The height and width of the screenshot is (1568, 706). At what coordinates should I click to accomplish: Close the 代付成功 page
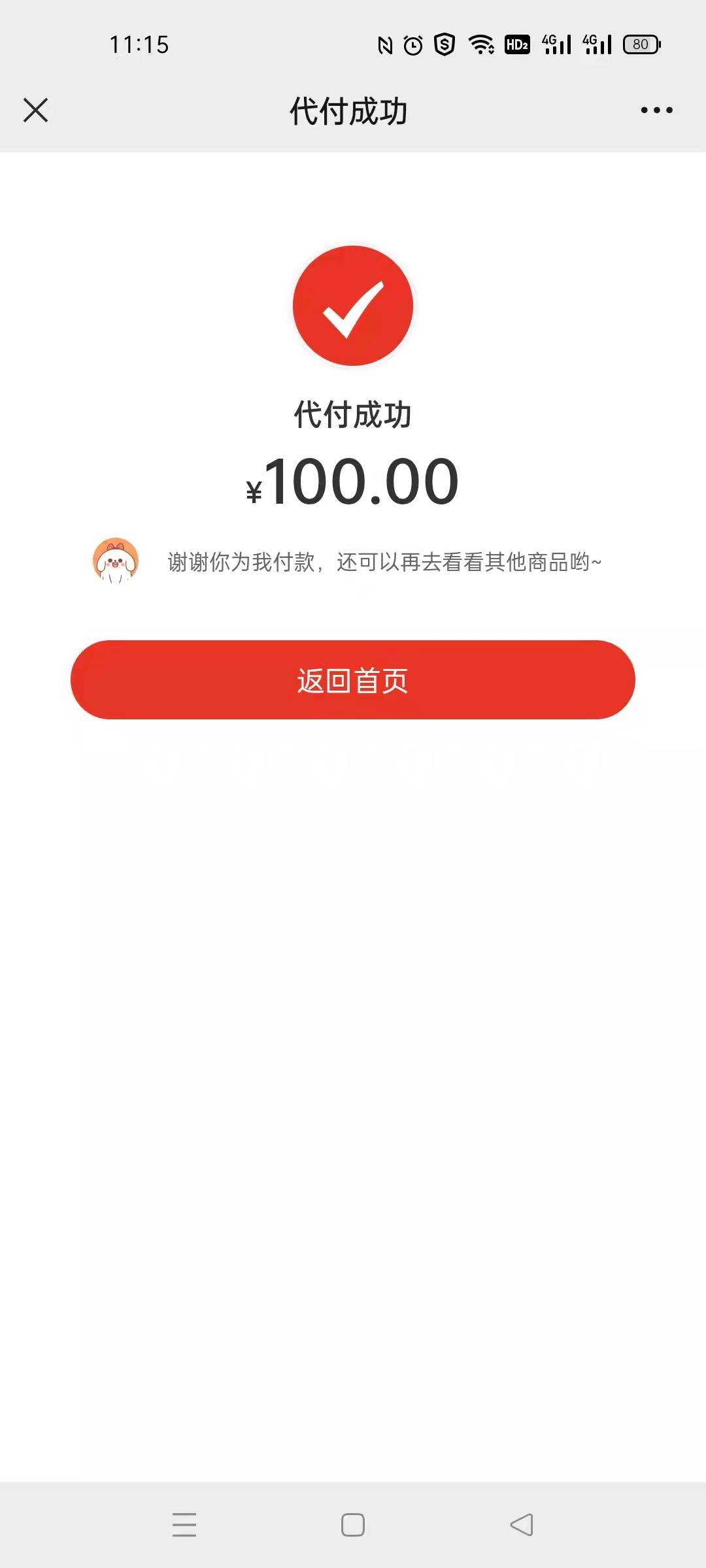35,110
